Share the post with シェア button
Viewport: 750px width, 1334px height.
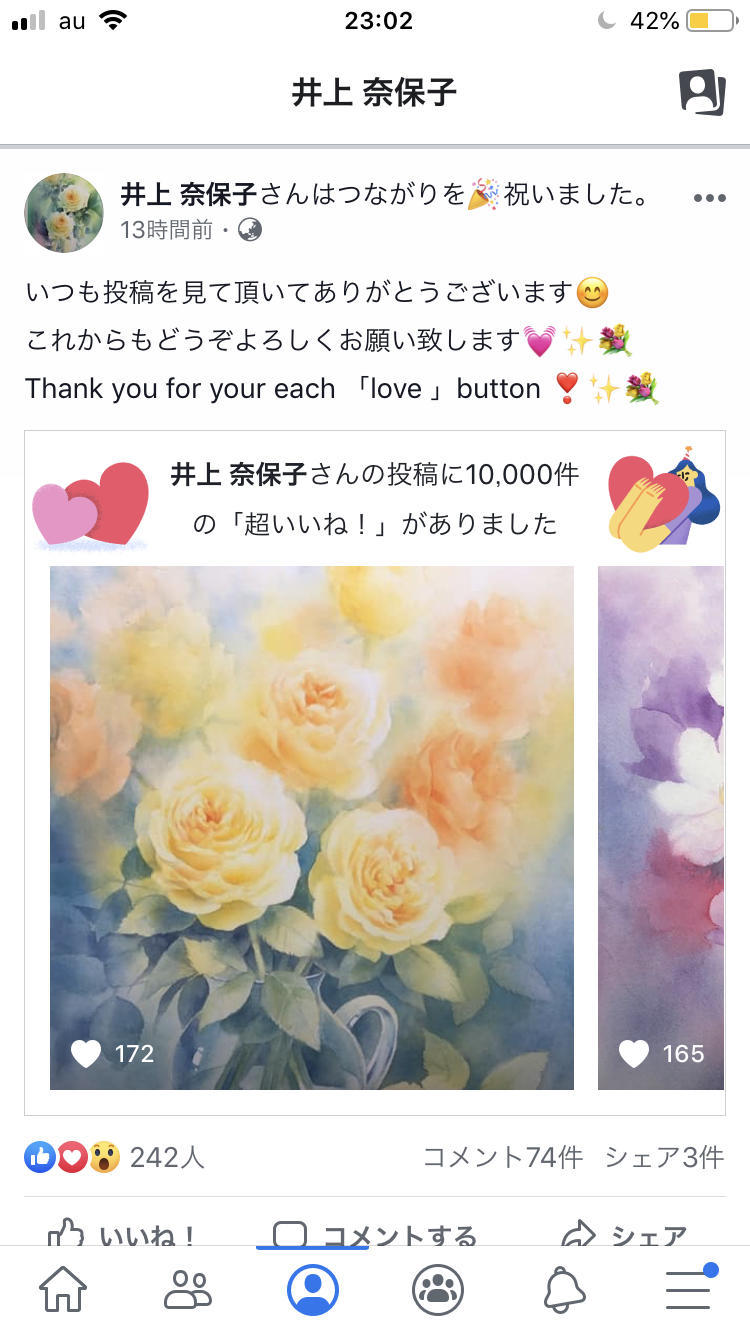[x=625, y=1234]
